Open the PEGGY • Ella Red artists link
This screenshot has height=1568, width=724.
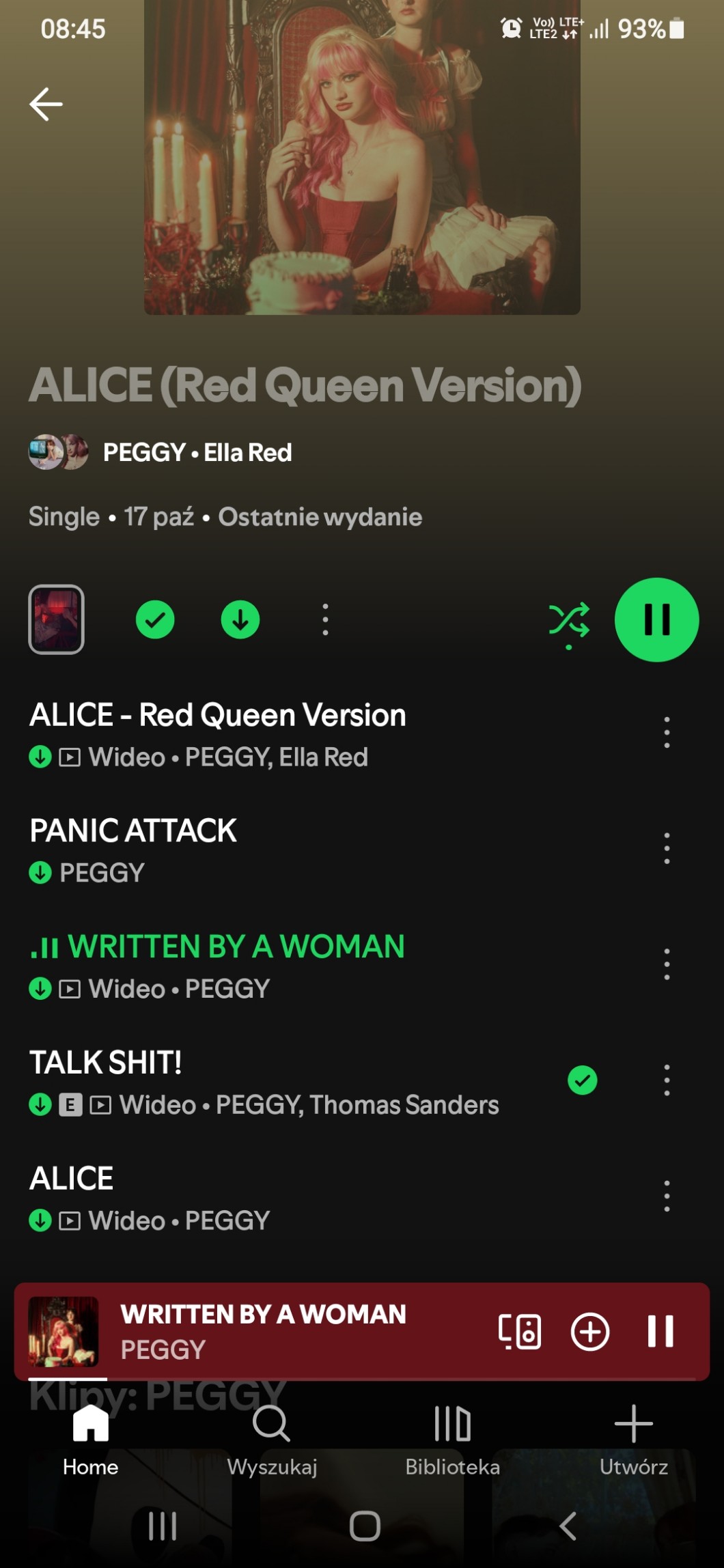197,453
